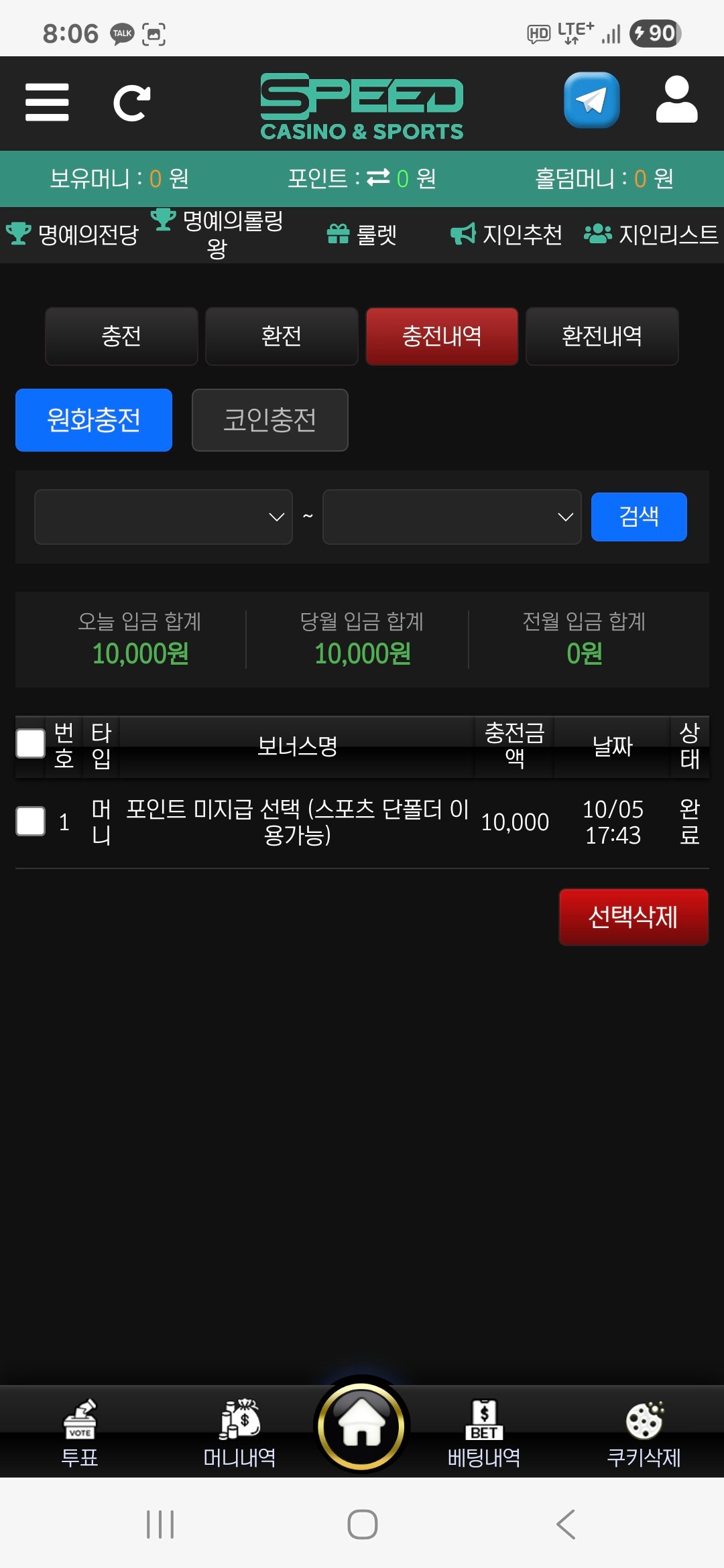Open the hamburger menu
Screen dimensions: 724x1568
pos(47,103)
